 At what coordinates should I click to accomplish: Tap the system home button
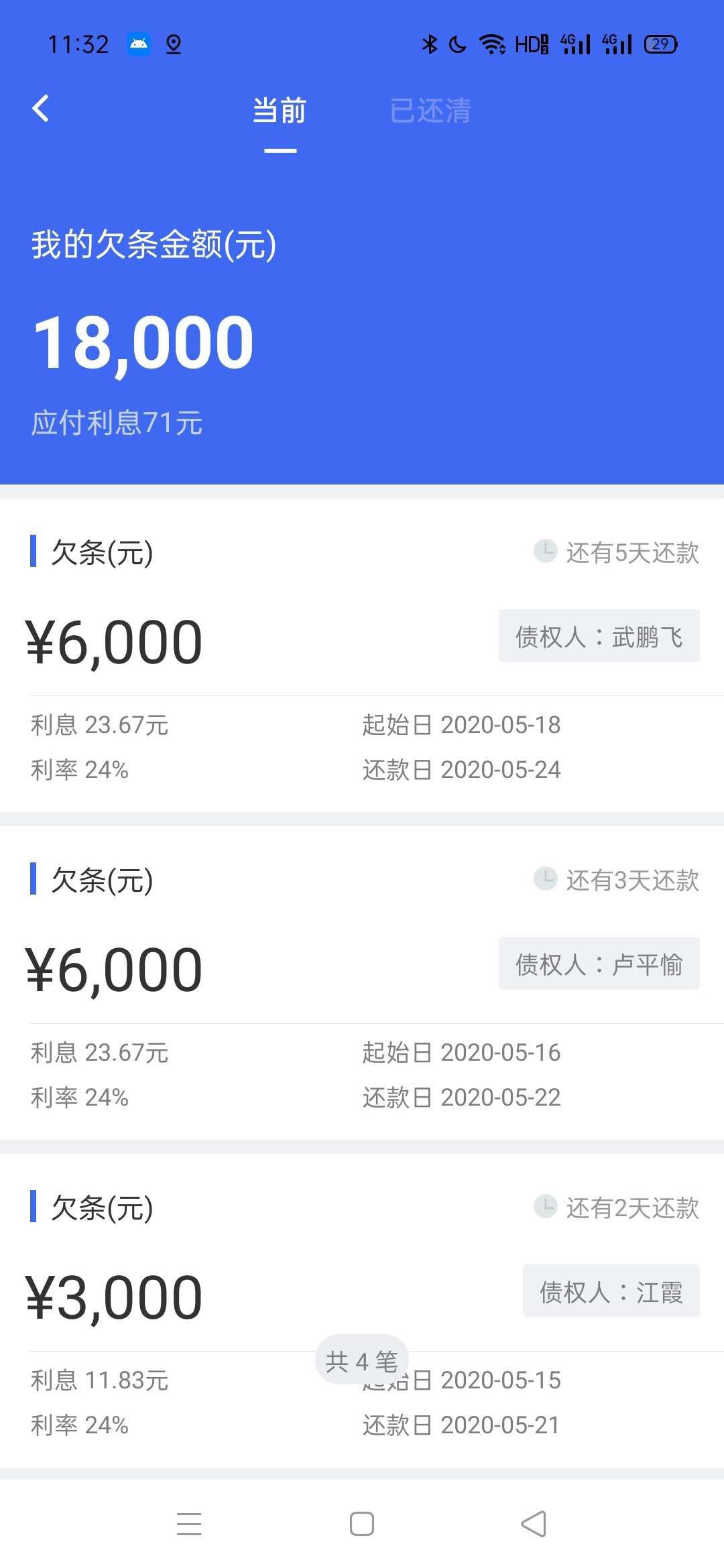[x=362, y=1524]
